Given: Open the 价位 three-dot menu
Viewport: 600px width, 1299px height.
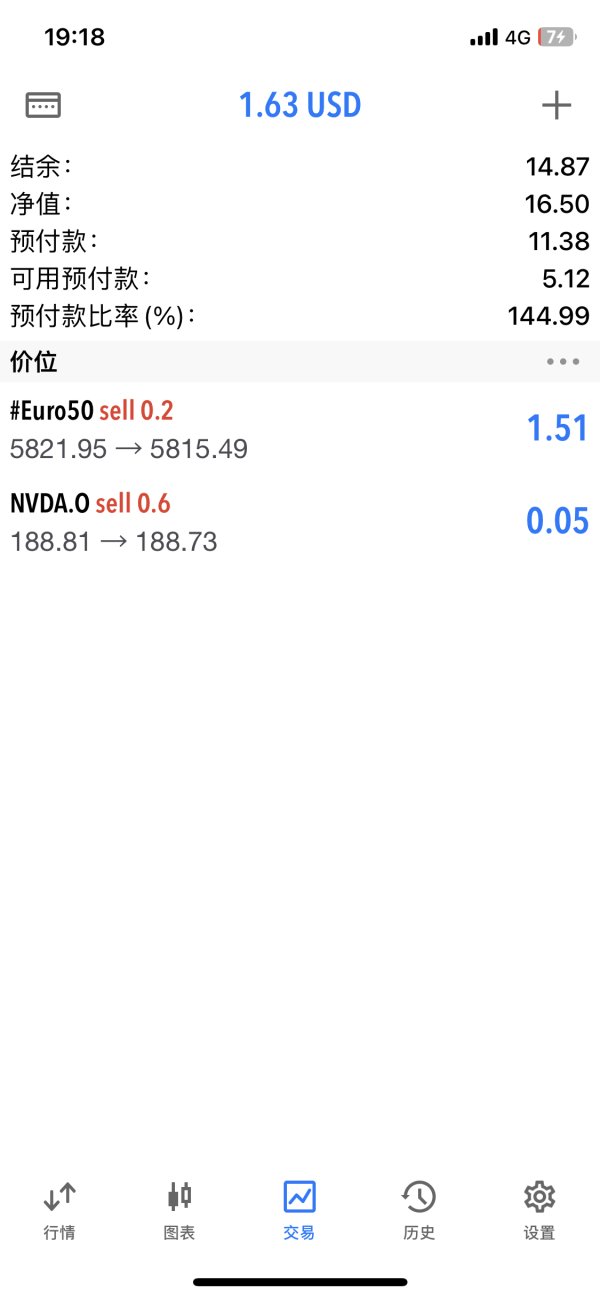Looking at the screenshot, I should point(563,362).
